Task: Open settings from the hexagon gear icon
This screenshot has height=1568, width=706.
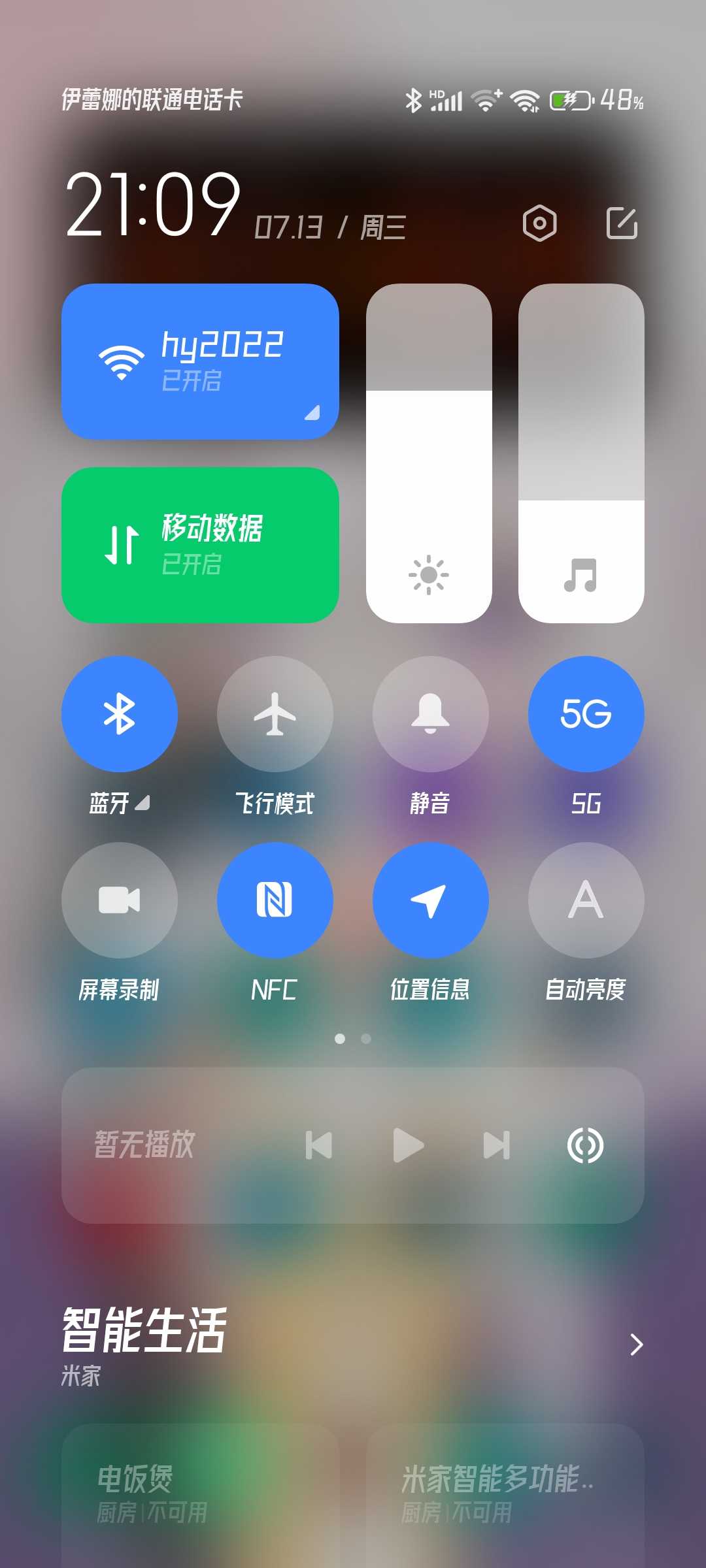Action: 539,223
